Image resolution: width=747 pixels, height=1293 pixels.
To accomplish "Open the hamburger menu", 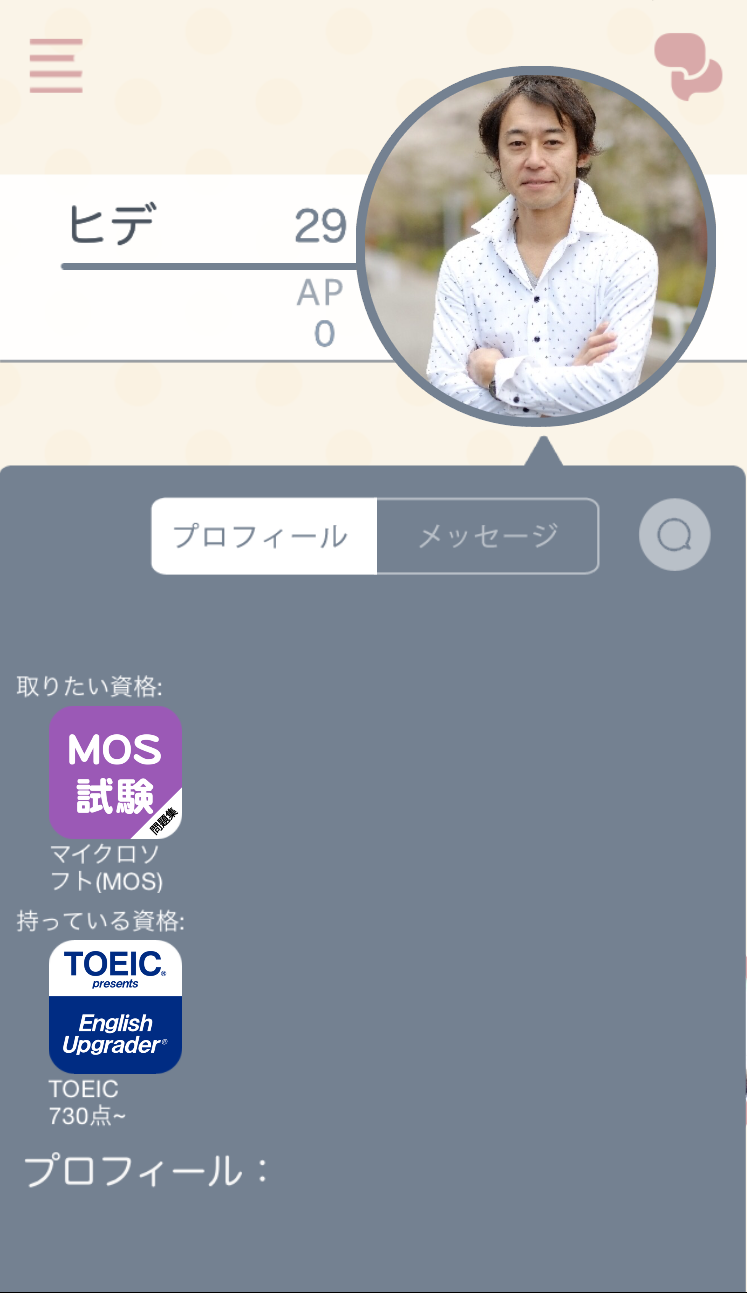I will pyautogui.click(x=56, y=66).
